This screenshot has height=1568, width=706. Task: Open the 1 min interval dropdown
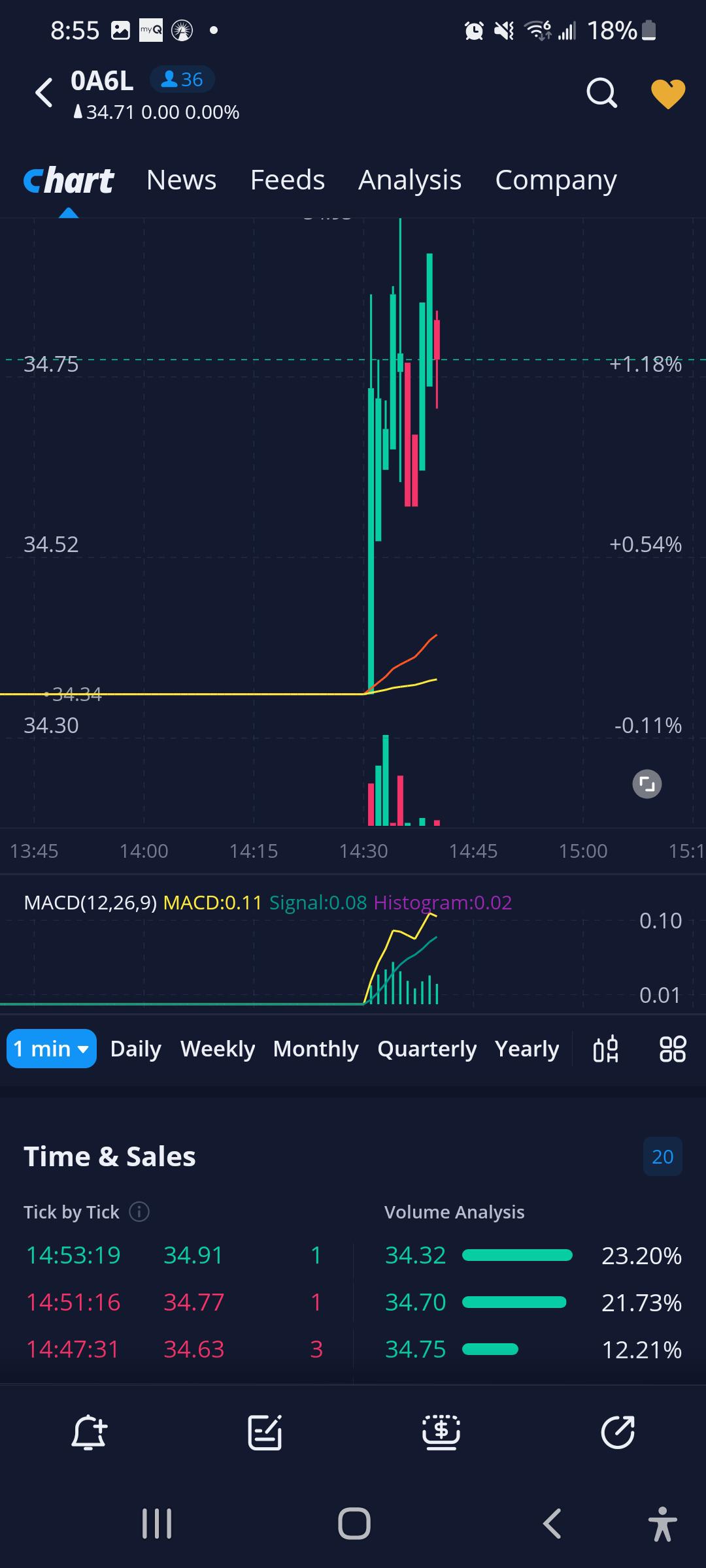(52, 1049)
